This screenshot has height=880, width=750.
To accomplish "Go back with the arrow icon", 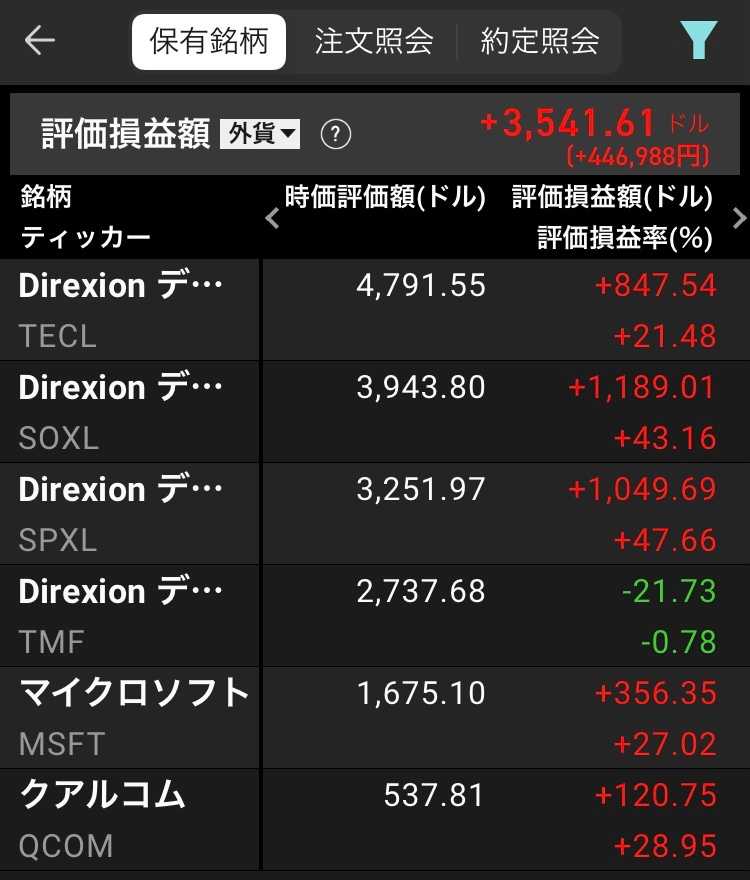I will pyautogui.click(x=39, y=40).
